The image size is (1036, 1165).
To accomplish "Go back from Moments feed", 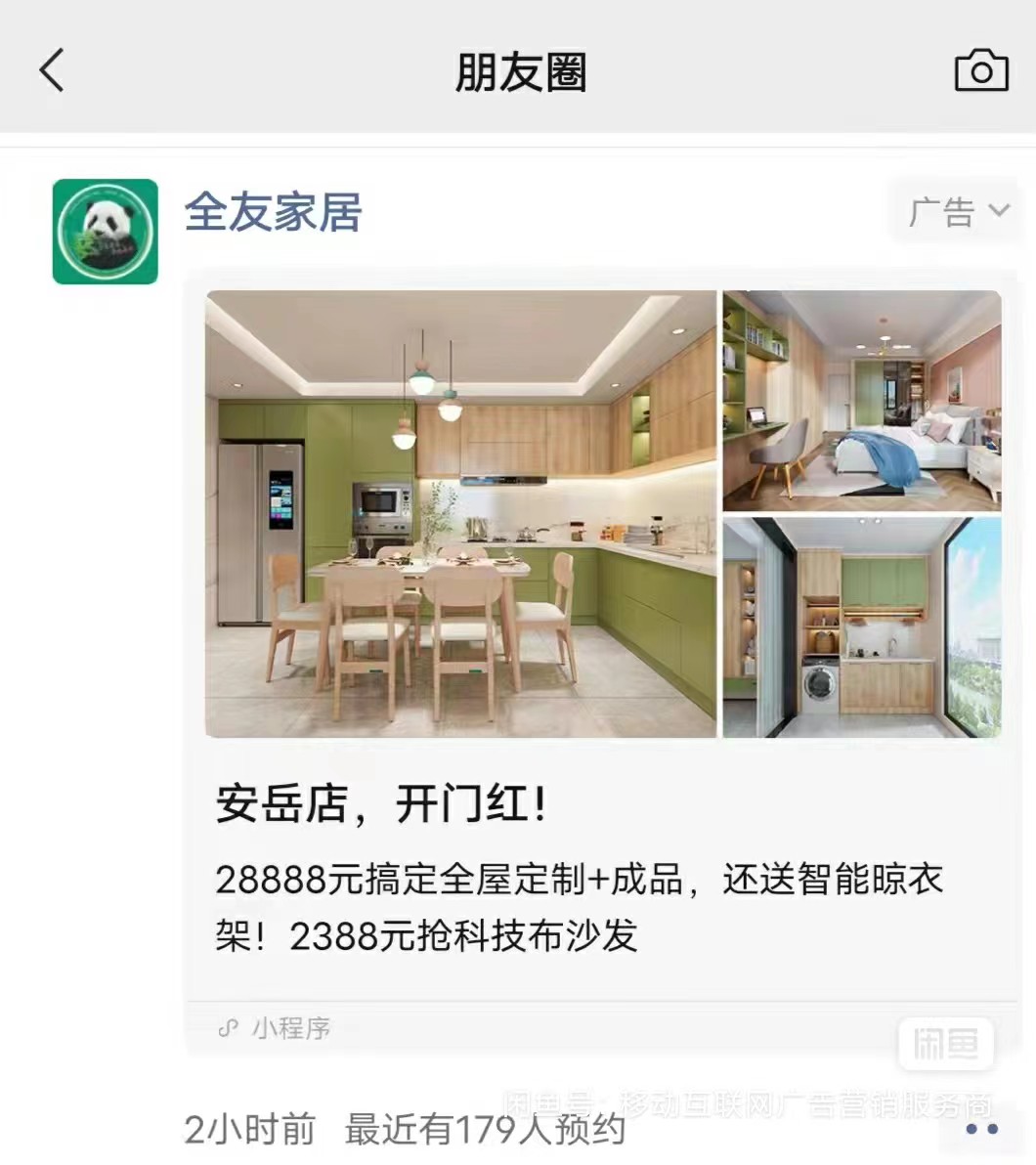I will [x=52, y=71].
